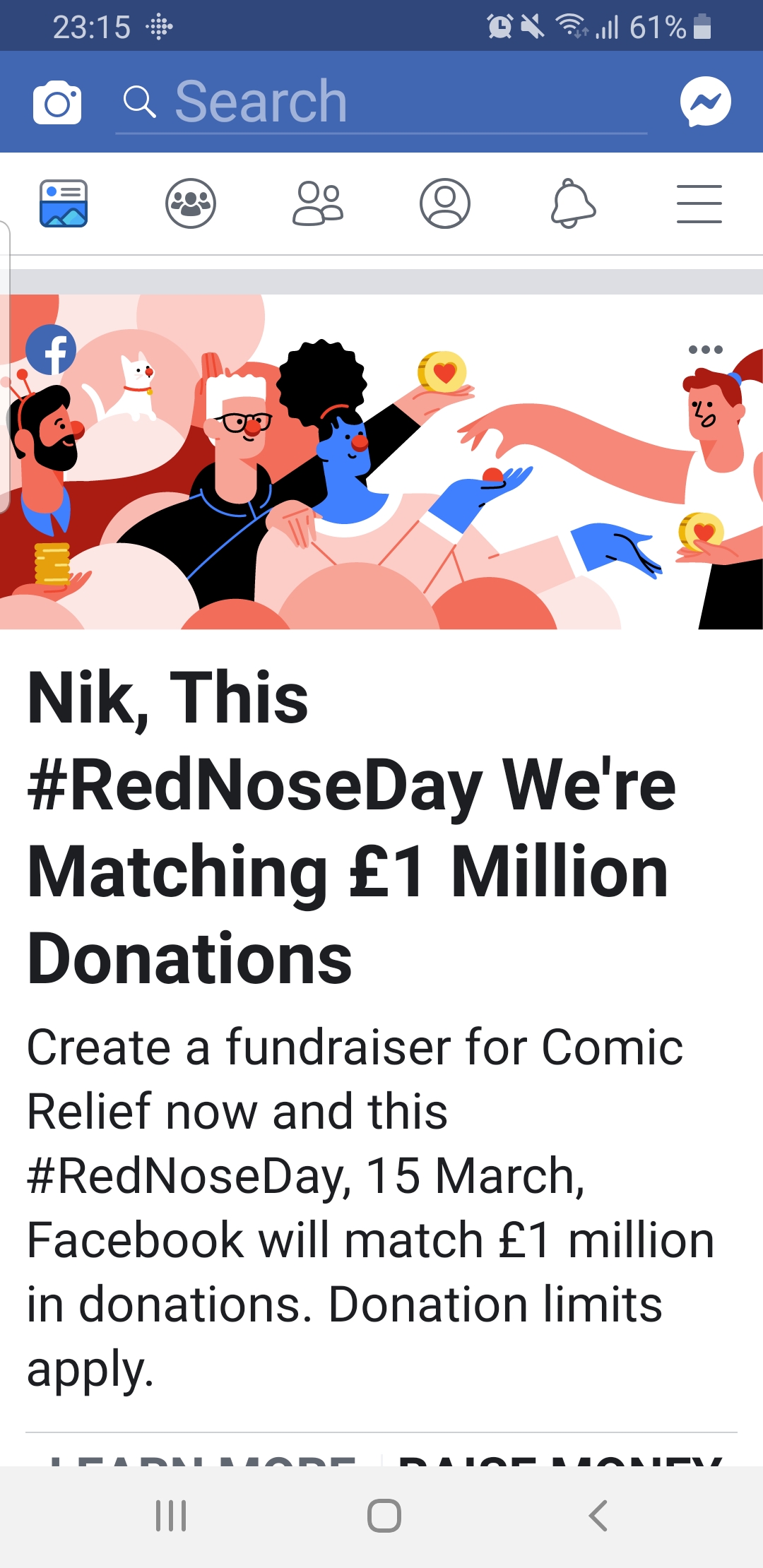Open the camera from the top bar
This screenshot has width=763, height=1568.
(x=57, y=102)
